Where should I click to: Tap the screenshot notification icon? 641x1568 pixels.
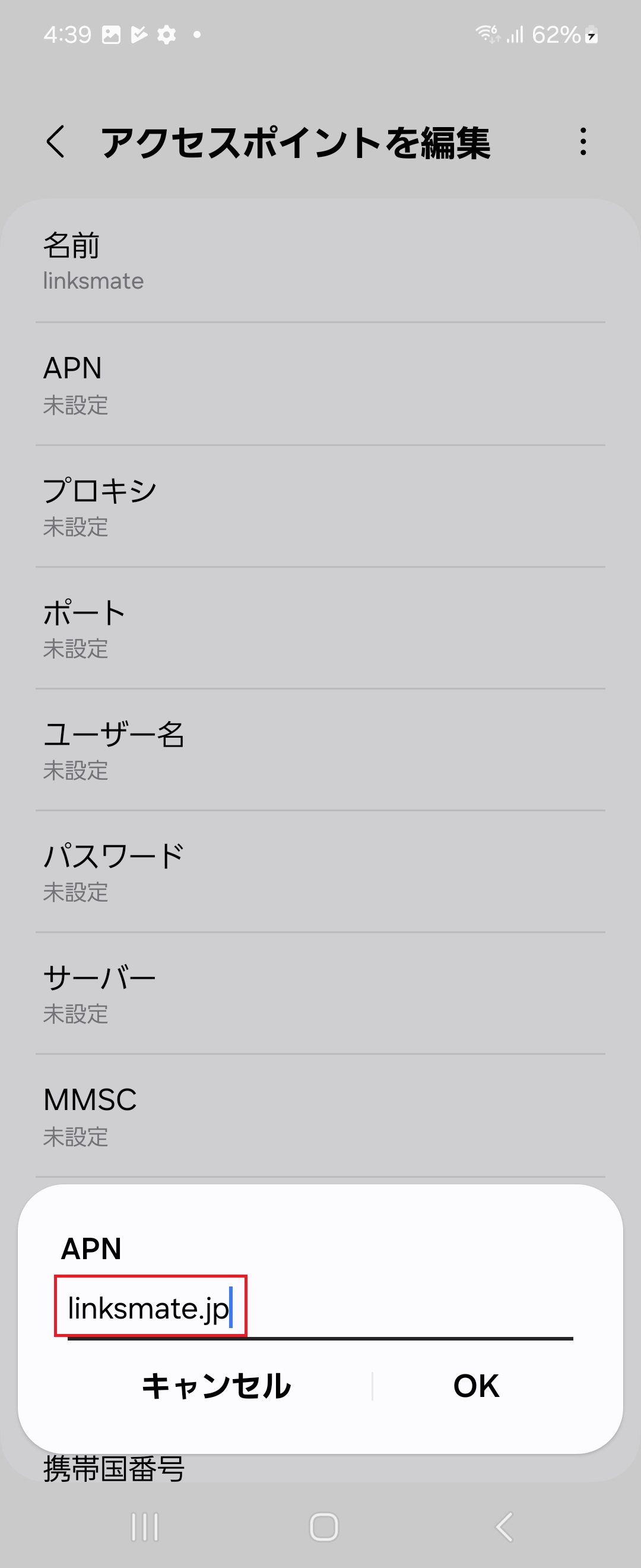(110, 34)
